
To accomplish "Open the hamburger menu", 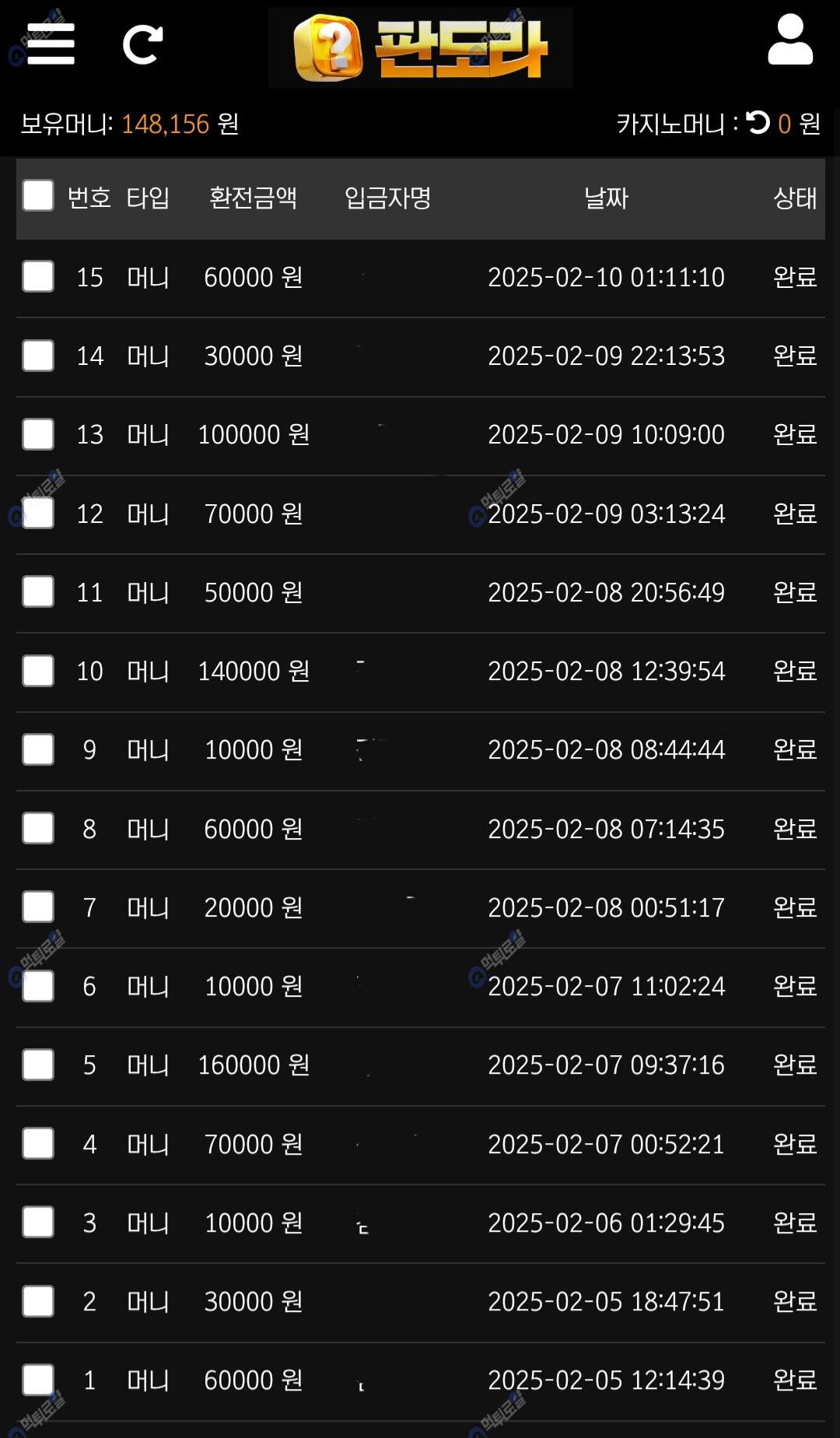I will pyautogui.click(x=51, y=44).
